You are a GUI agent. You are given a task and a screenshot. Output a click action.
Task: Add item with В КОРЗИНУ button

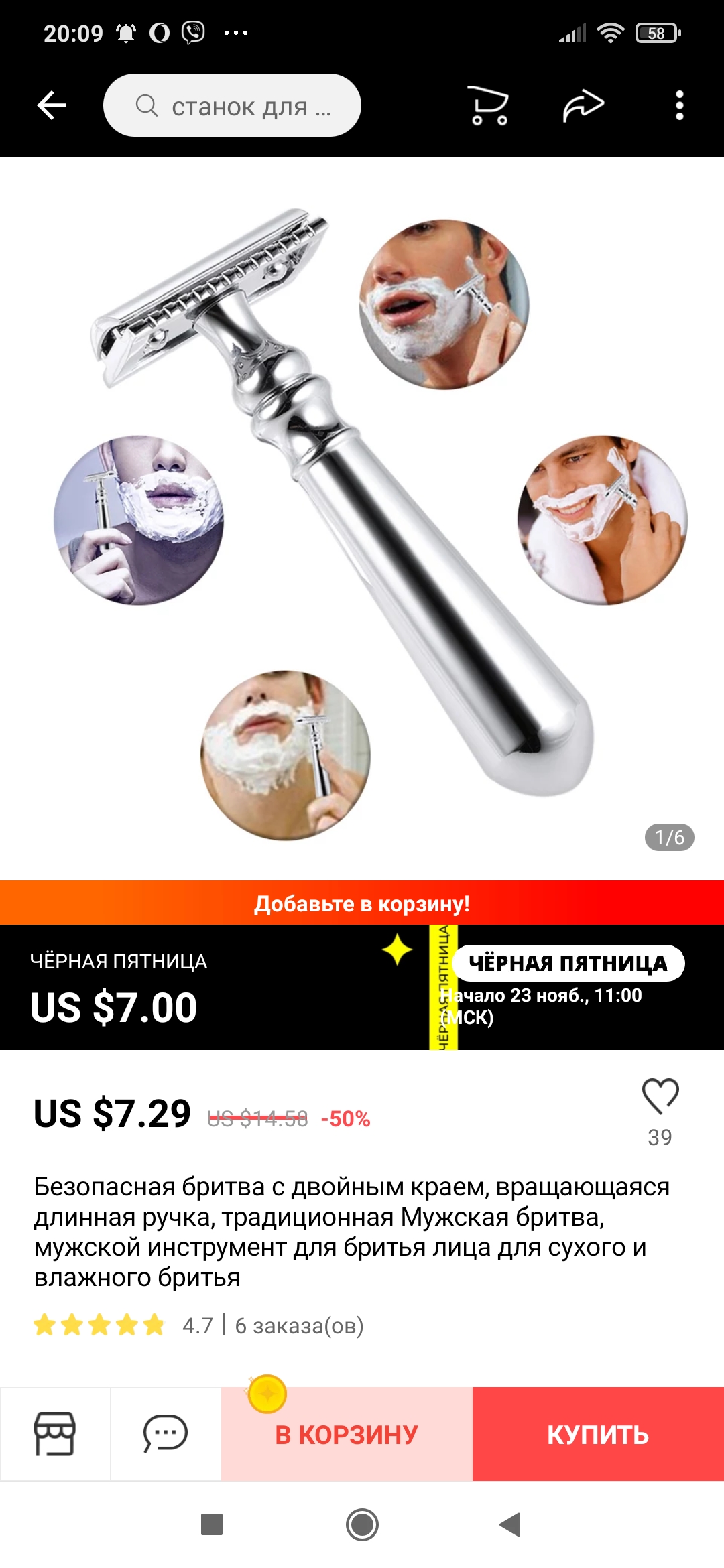347,1435
